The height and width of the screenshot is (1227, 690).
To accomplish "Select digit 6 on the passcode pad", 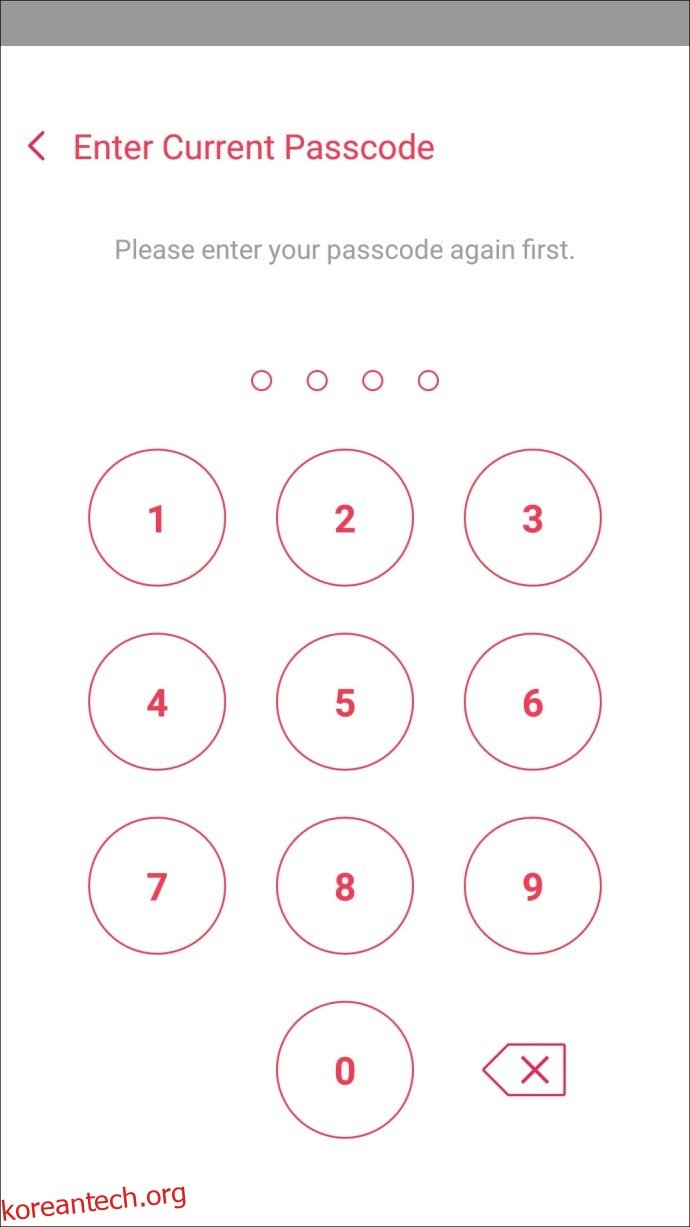I will pos(533,702).
